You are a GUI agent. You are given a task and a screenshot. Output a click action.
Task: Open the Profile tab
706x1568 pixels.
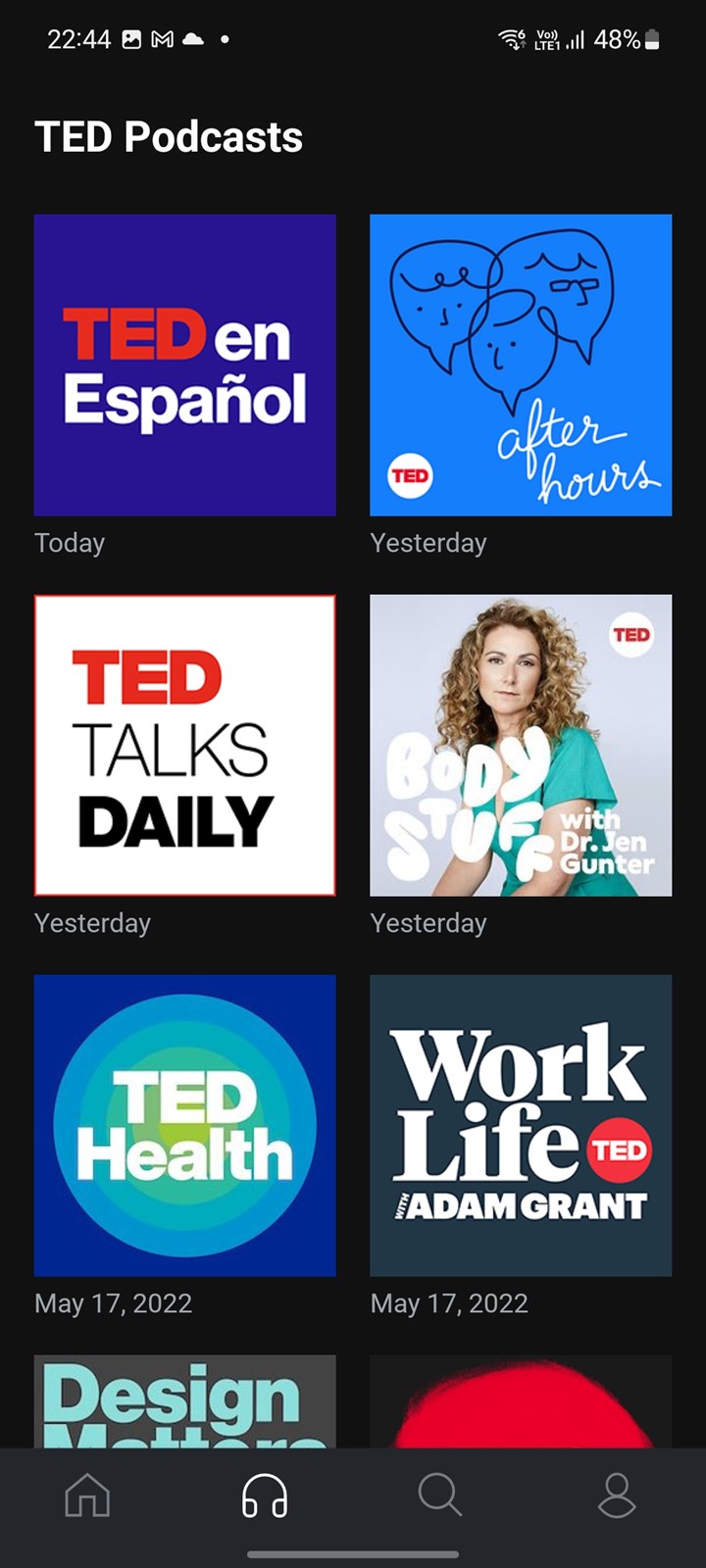click(x=617, y=1495)
